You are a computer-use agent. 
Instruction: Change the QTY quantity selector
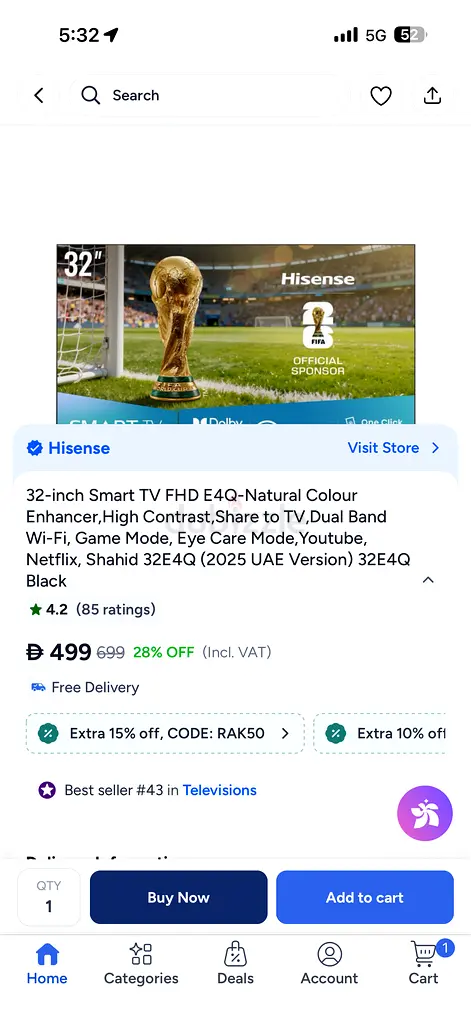pyautogui.click(x=49, y=897)
